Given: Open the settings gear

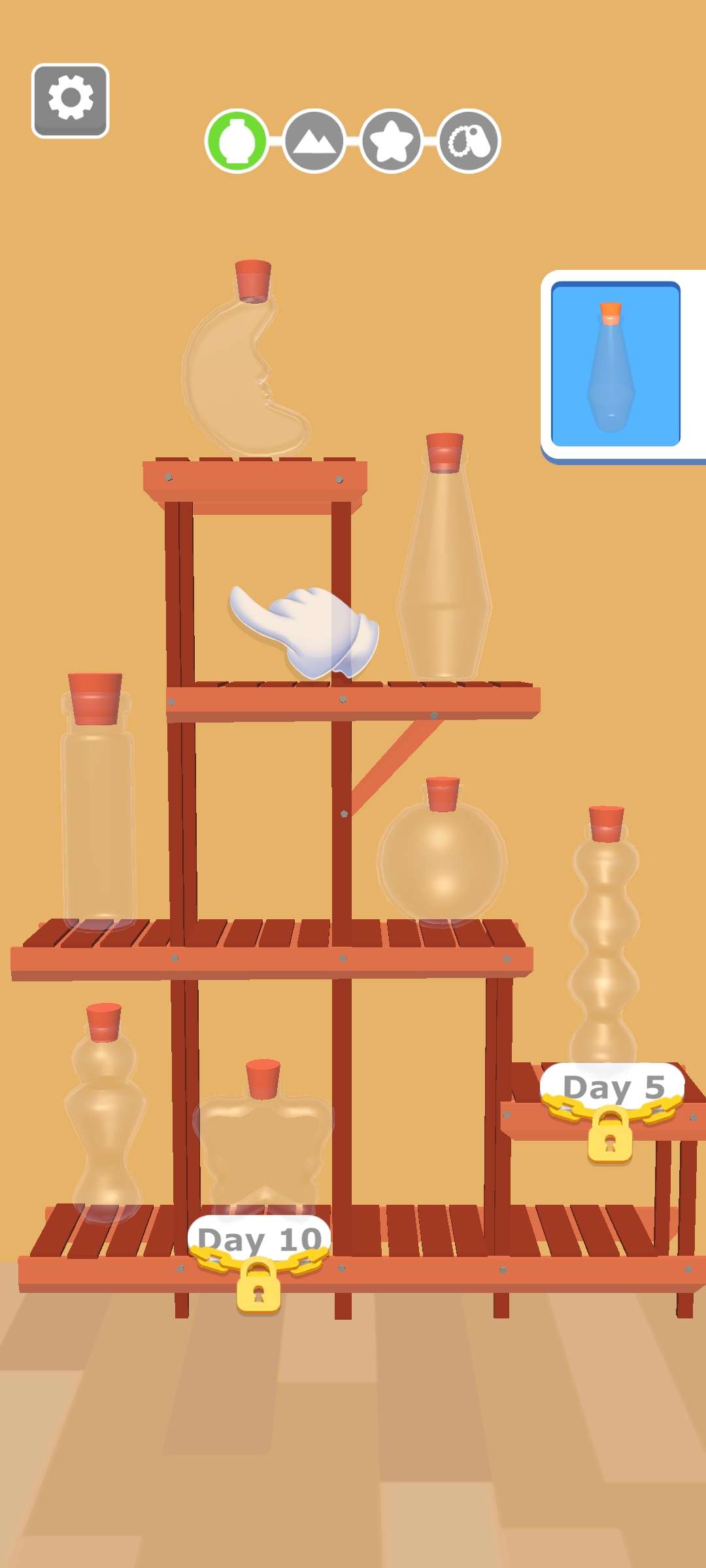Looking at the screenshot, I should pos(70,100).
